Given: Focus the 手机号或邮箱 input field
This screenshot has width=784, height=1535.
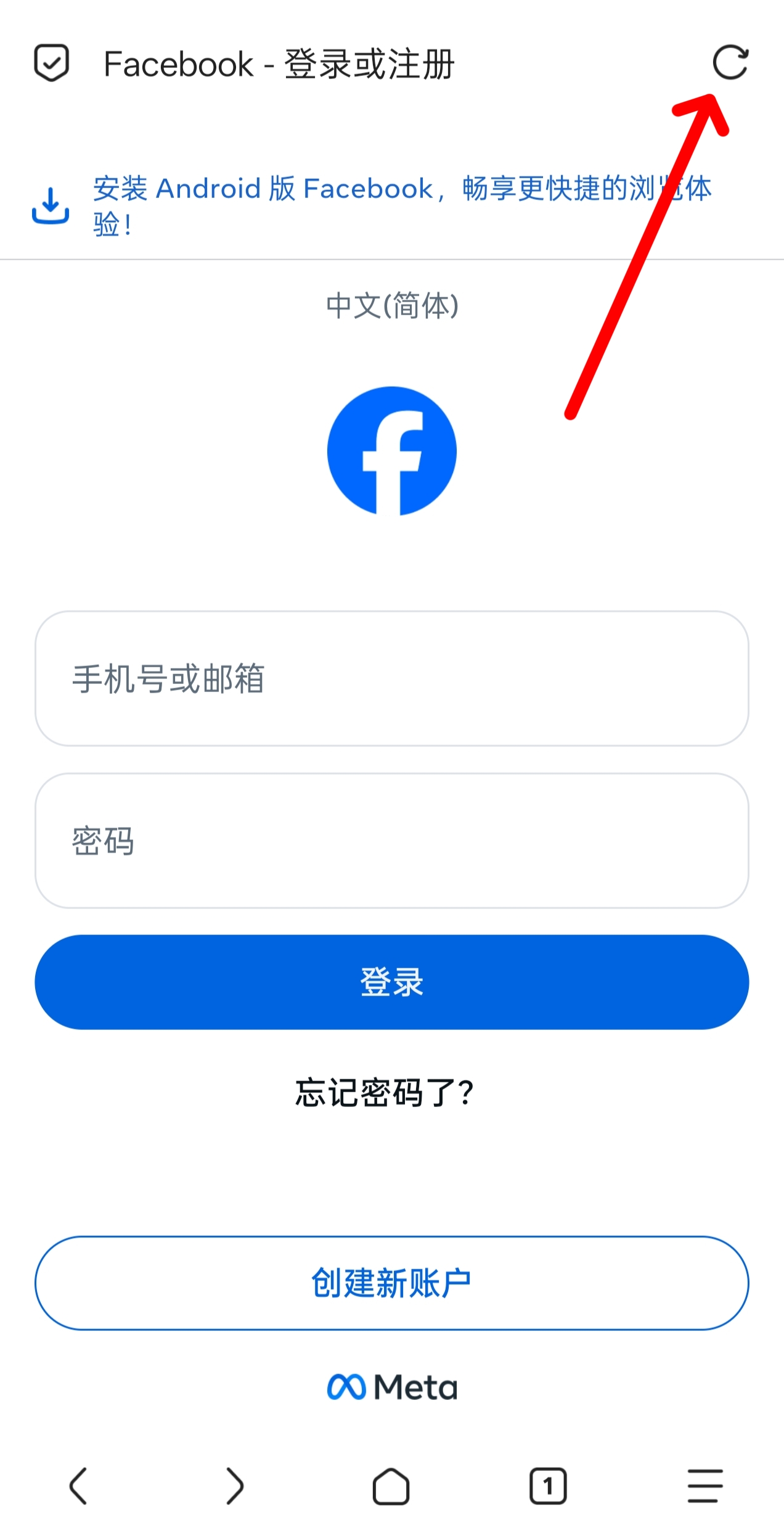Looking at the screenshot, I should pyautogui.click(x=392, y=686).
